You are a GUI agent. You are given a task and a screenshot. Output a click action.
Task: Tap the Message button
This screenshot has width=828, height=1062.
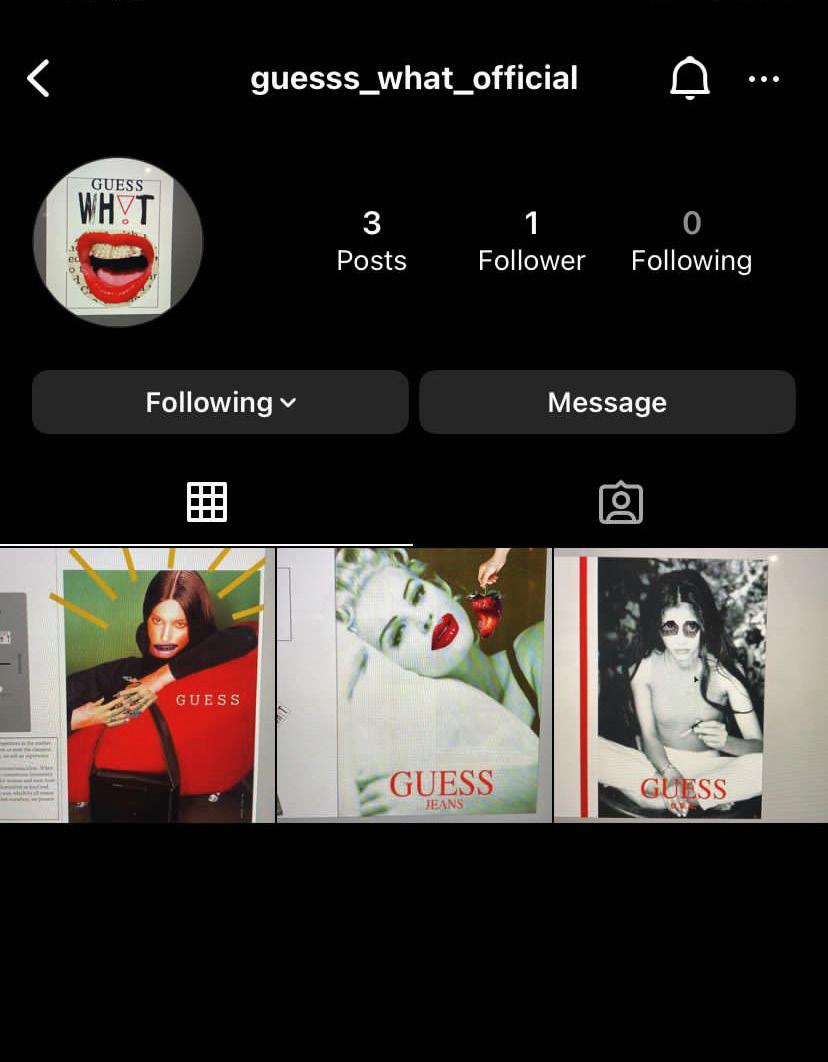[x=607, y=402]
